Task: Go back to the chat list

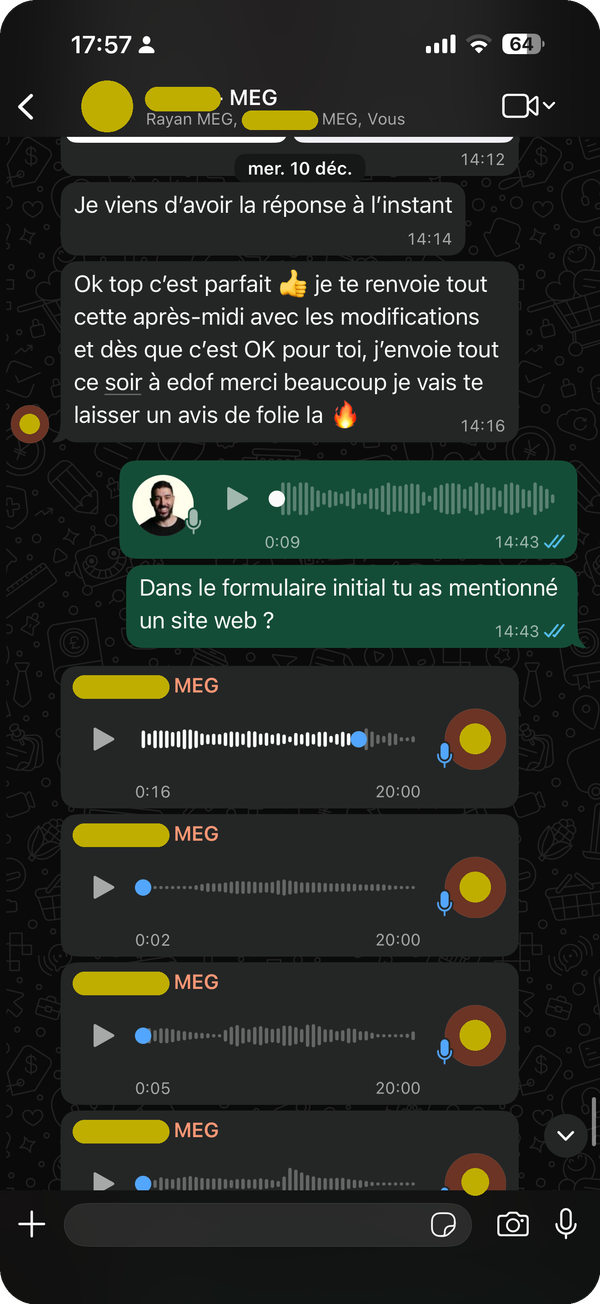Action: point(27,107)
